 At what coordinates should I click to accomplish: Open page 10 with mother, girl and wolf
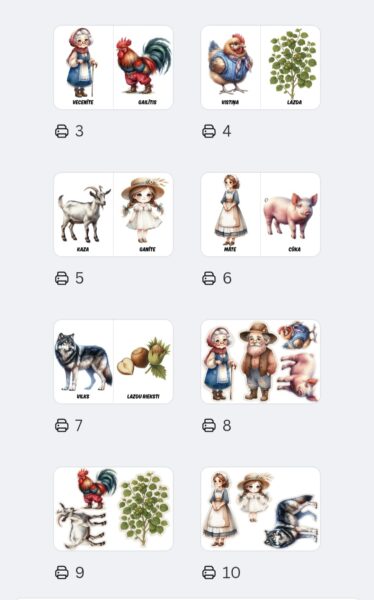[x=260, y=509]
